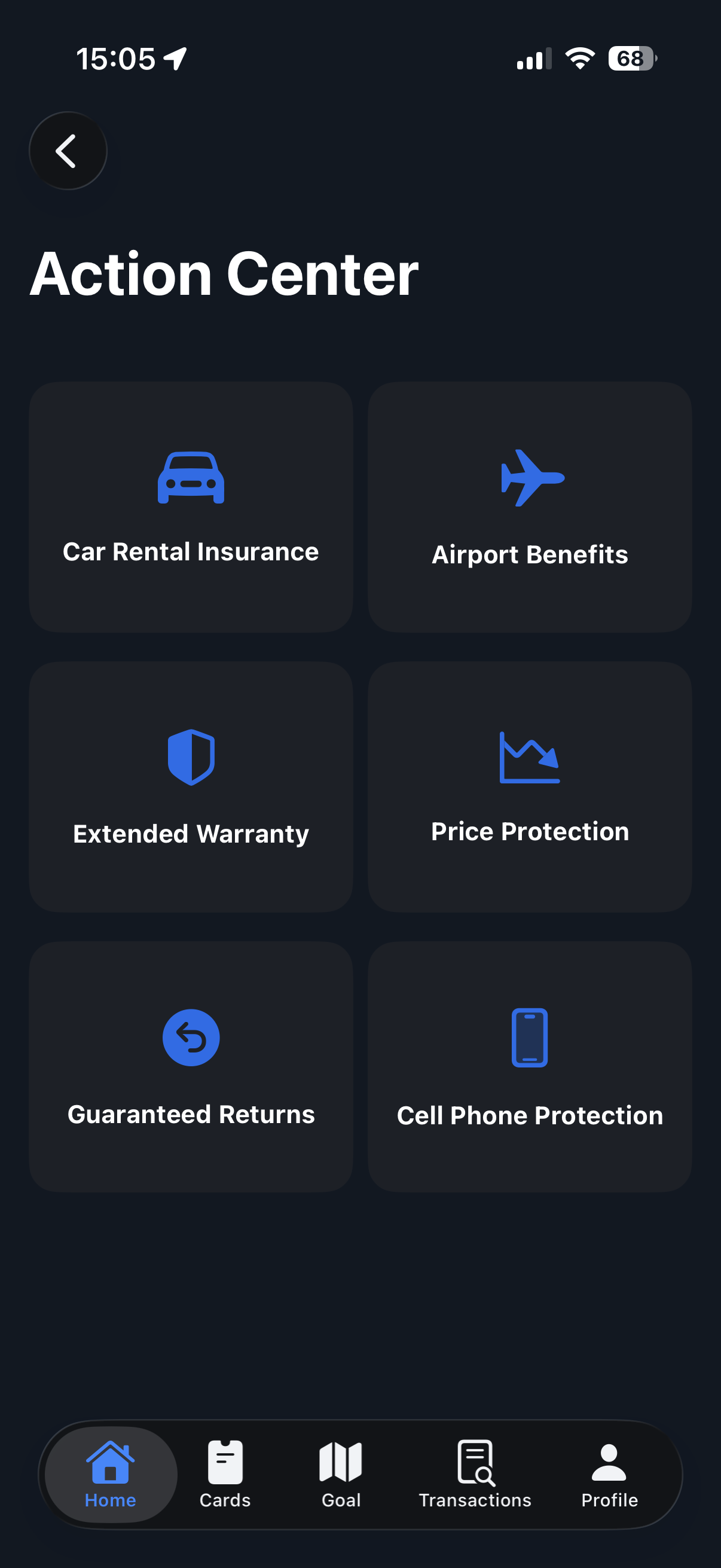Select Cell Phone Protection card
The image size is (721, 1568).
(529, 1066)
